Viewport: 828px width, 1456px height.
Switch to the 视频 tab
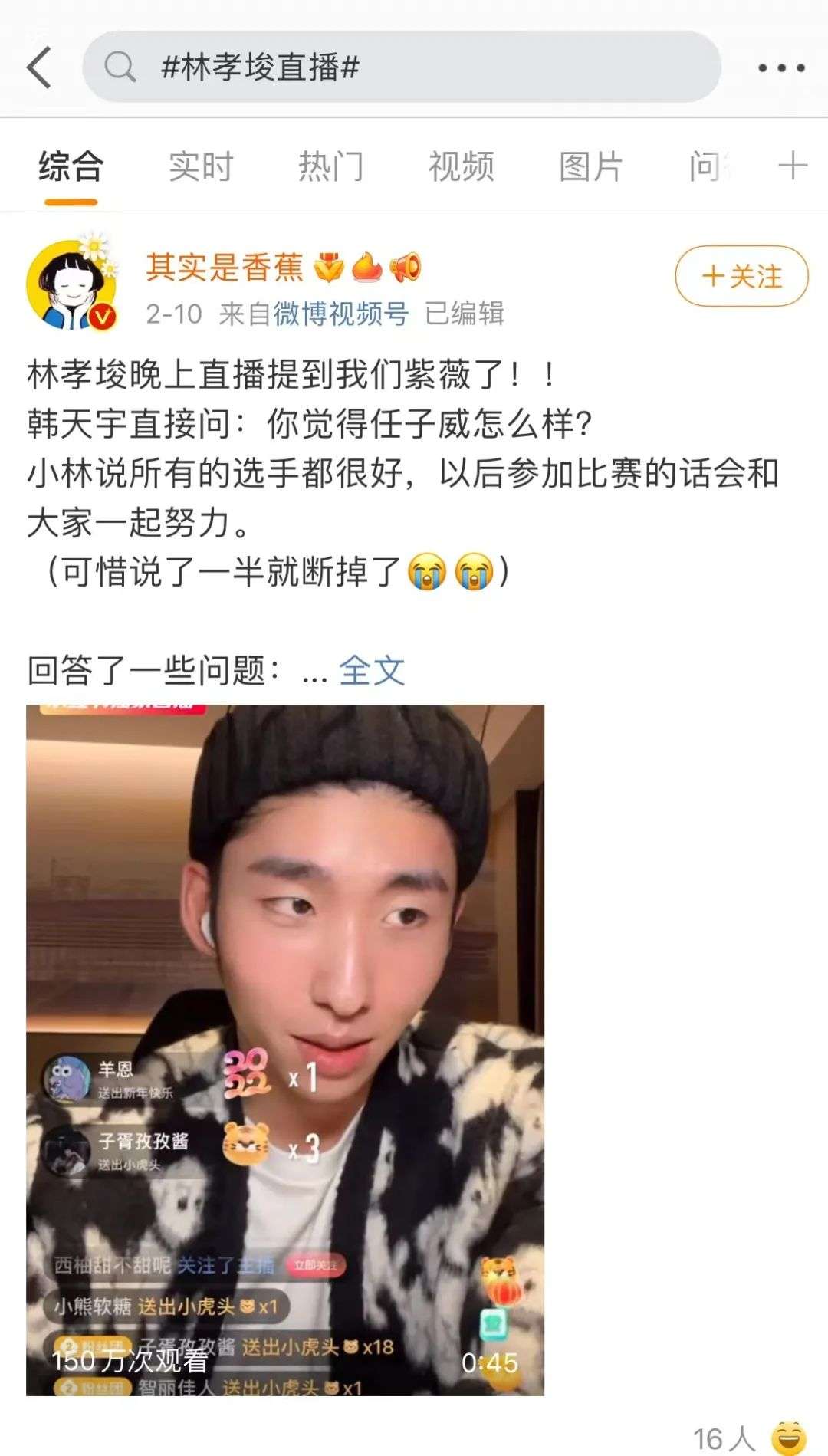pos(461,166)
